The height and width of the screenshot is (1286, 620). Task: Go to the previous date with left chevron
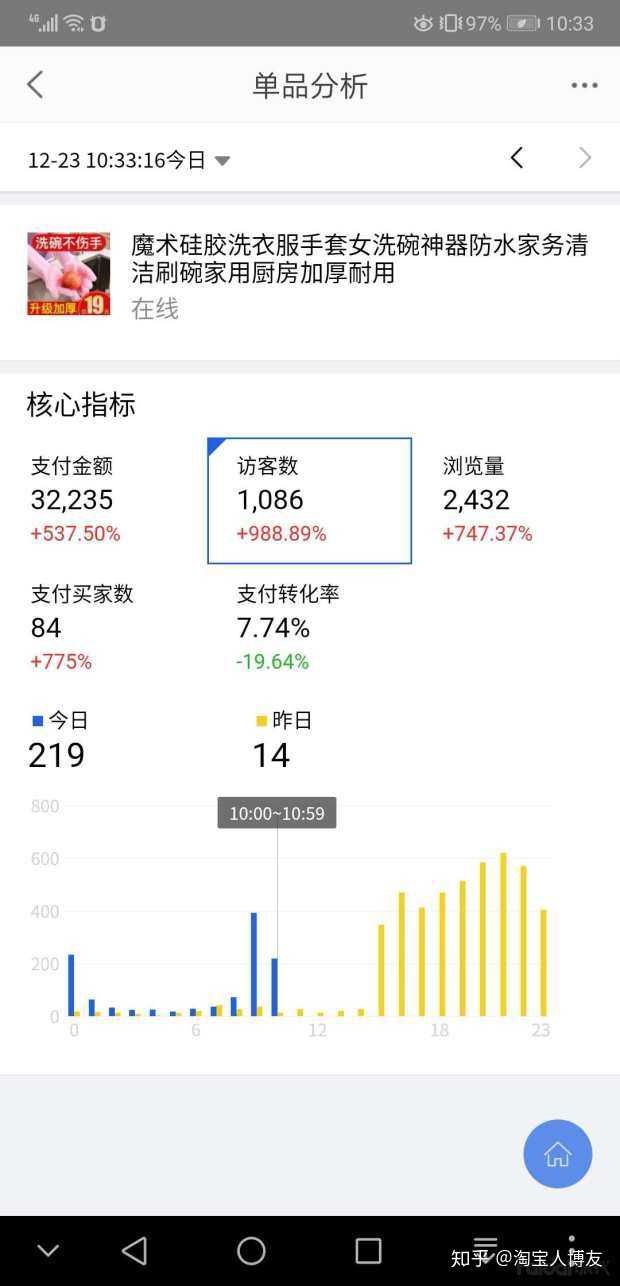pyautogui.click(x=517, y=158)
